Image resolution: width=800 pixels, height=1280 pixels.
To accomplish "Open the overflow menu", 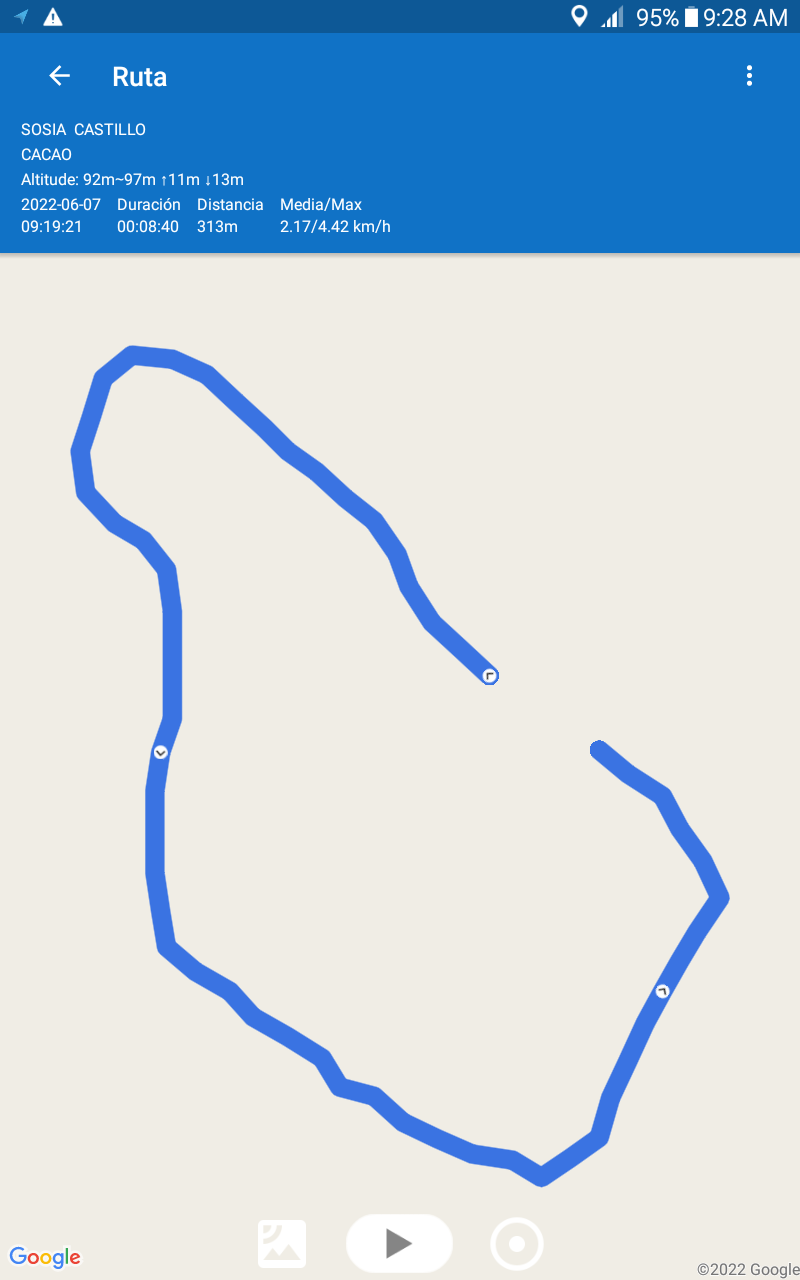I will tap(749, 76).
